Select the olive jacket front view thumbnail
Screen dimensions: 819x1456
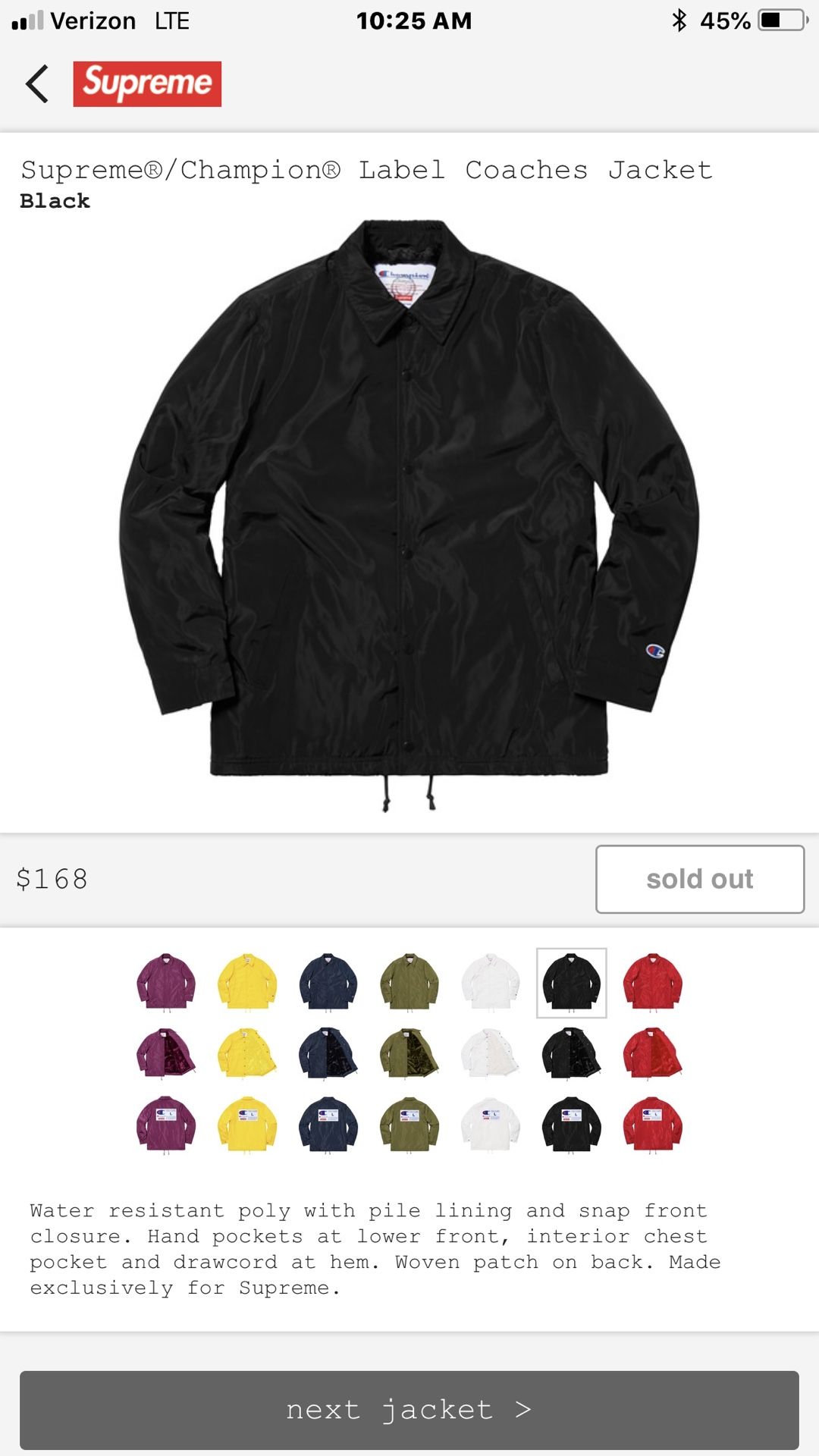[409, 982]
